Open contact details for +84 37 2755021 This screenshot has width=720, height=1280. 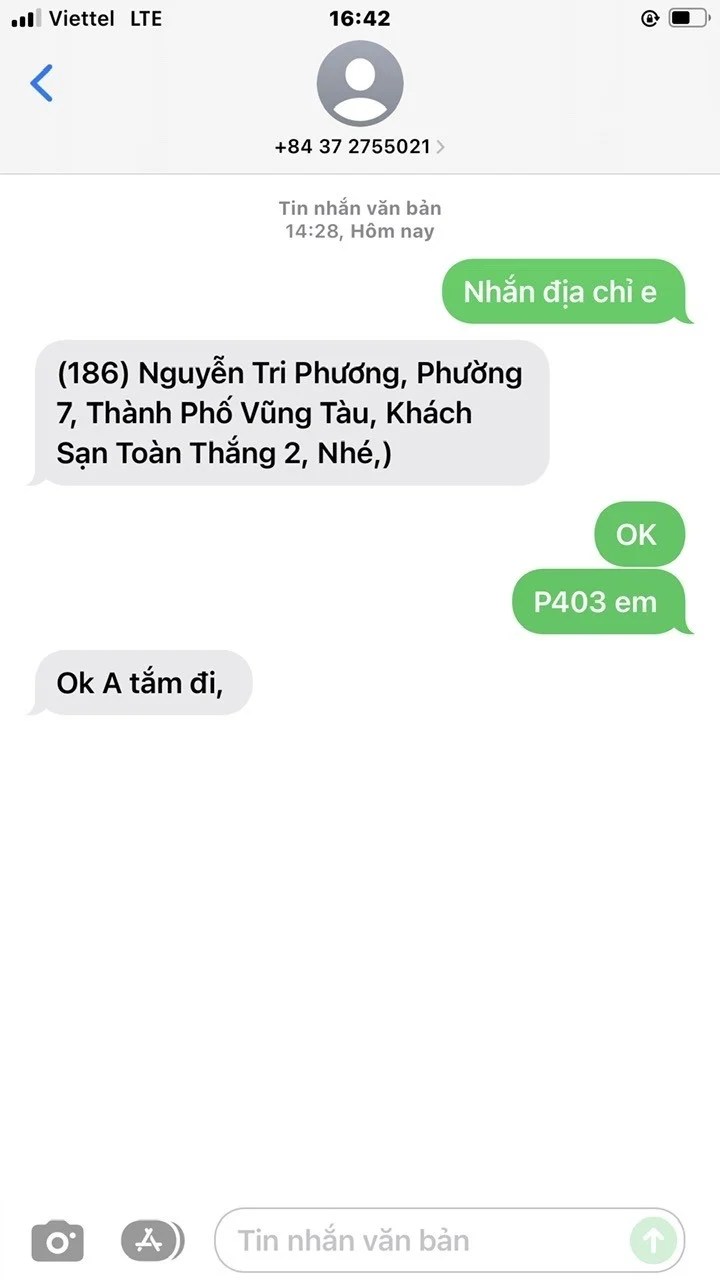click(x=359, y=146)
